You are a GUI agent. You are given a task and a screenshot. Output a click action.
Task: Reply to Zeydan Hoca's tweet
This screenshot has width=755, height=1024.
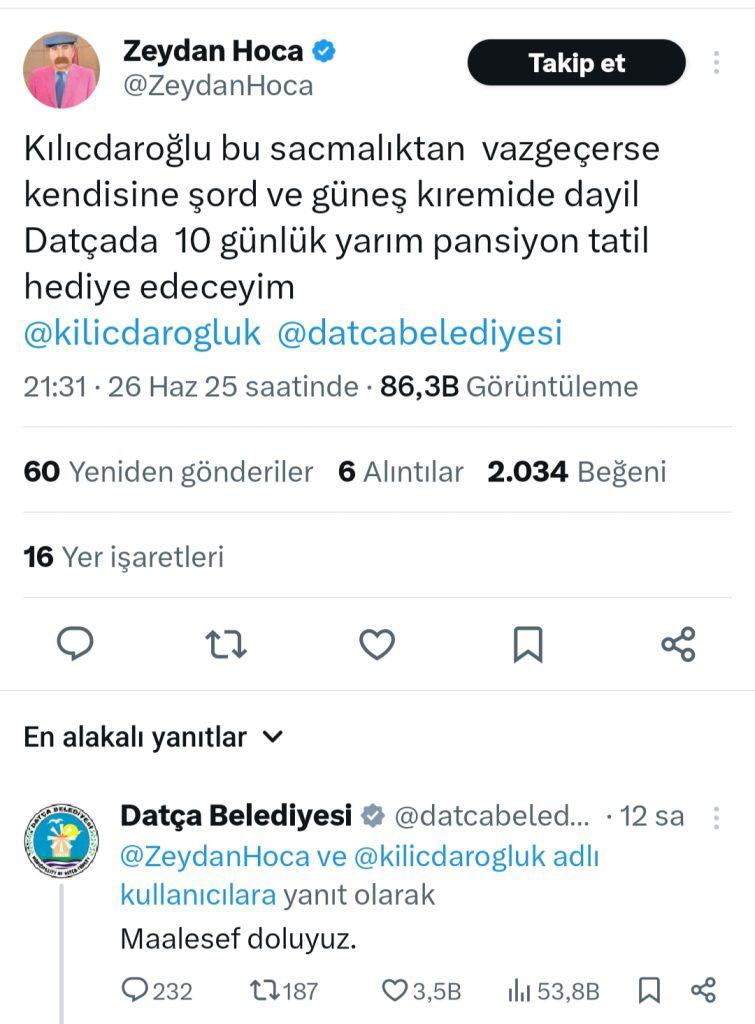pos(75,643)
